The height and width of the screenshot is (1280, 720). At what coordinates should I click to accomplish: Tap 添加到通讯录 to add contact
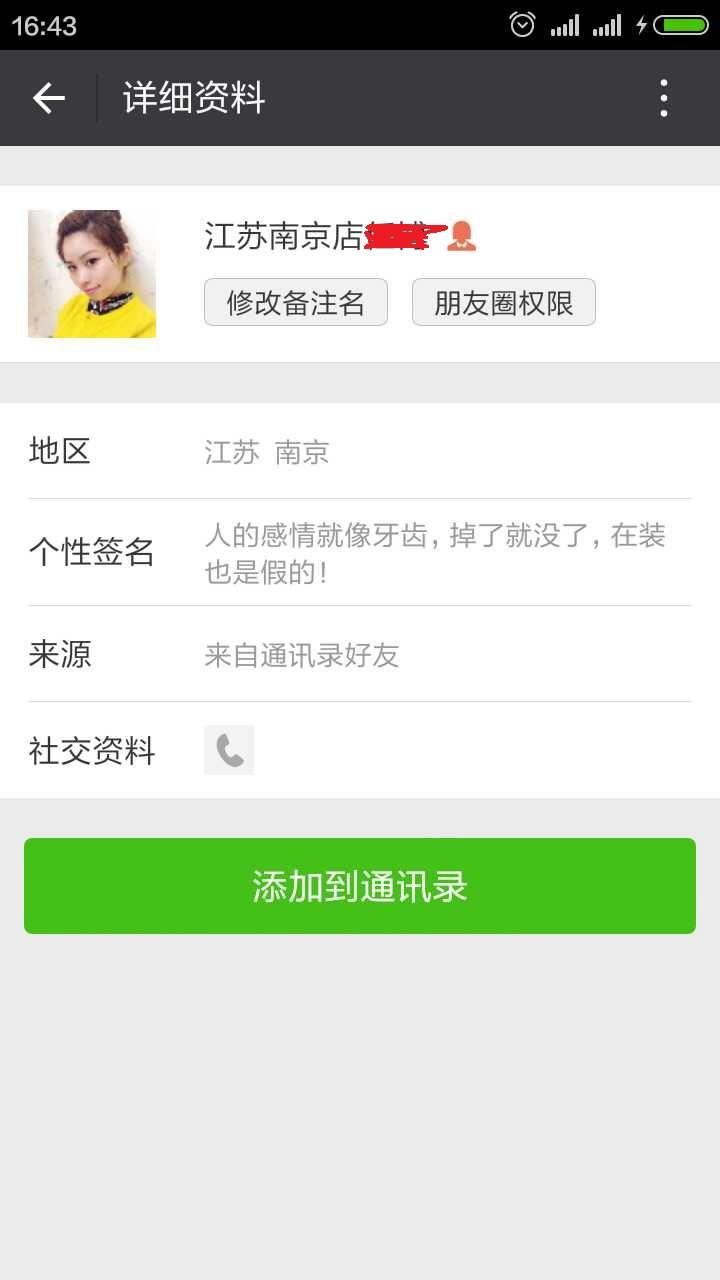[x=360, y=886]
